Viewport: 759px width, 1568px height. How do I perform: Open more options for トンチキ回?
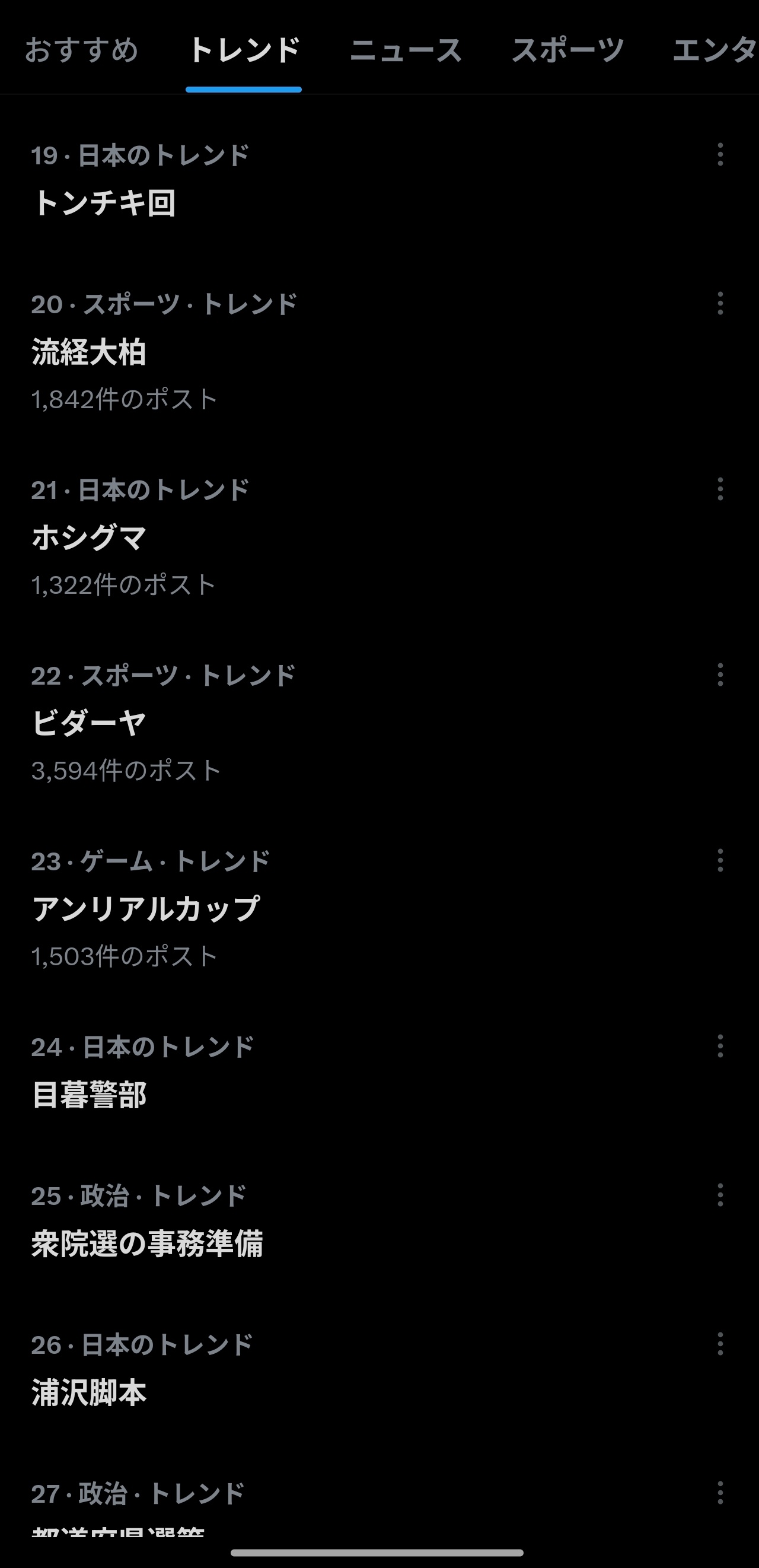720,155
